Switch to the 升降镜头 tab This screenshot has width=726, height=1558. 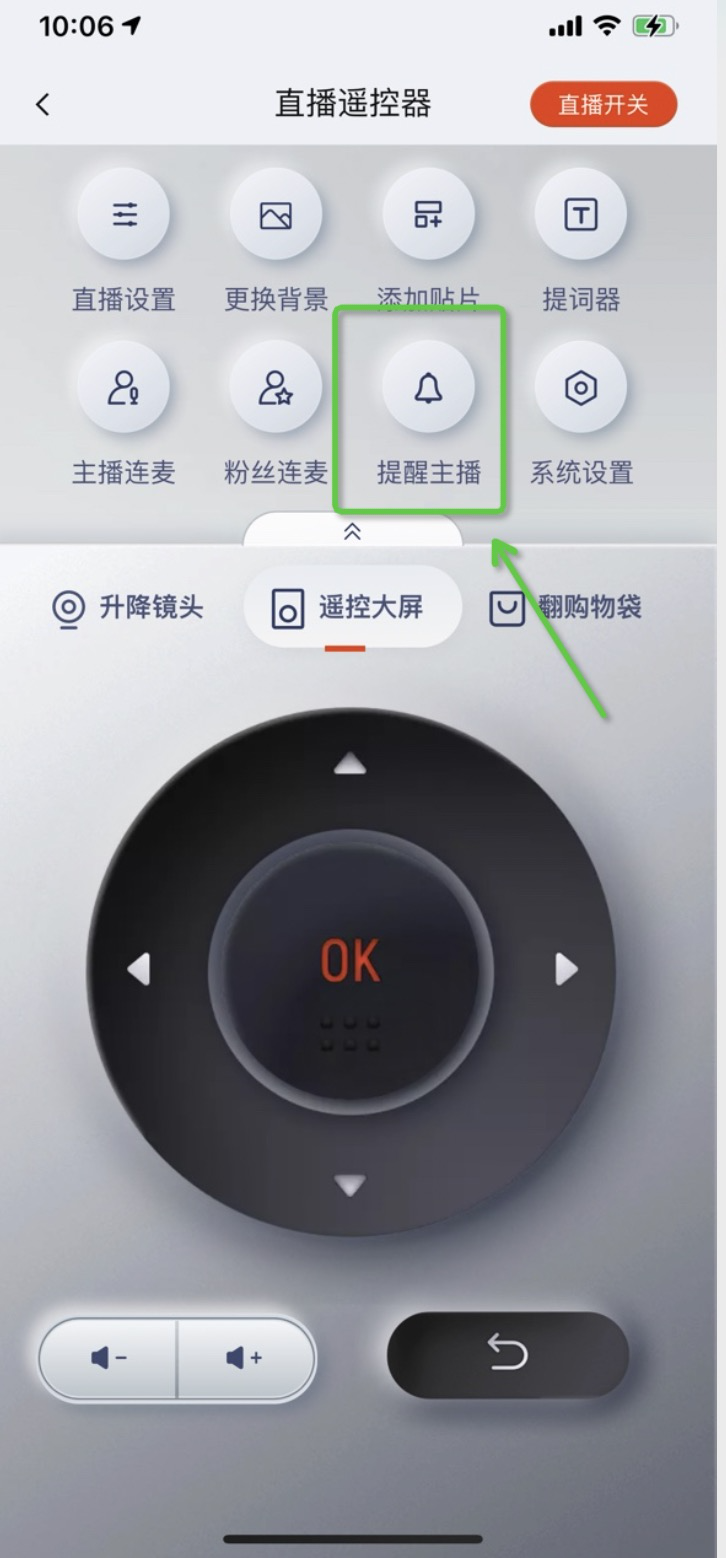point(128,607)
